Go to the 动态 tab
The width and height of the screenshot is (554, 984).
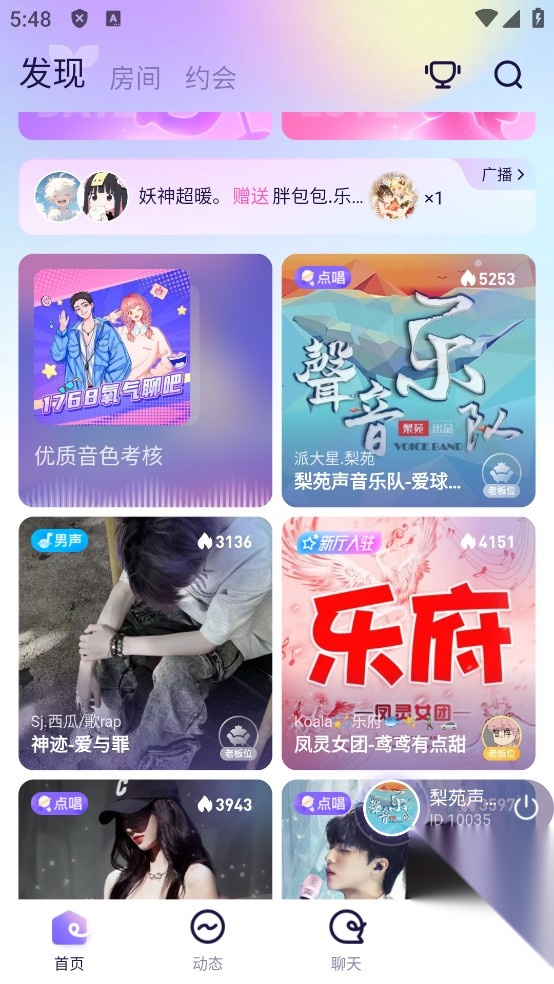[x=208, y=939]
